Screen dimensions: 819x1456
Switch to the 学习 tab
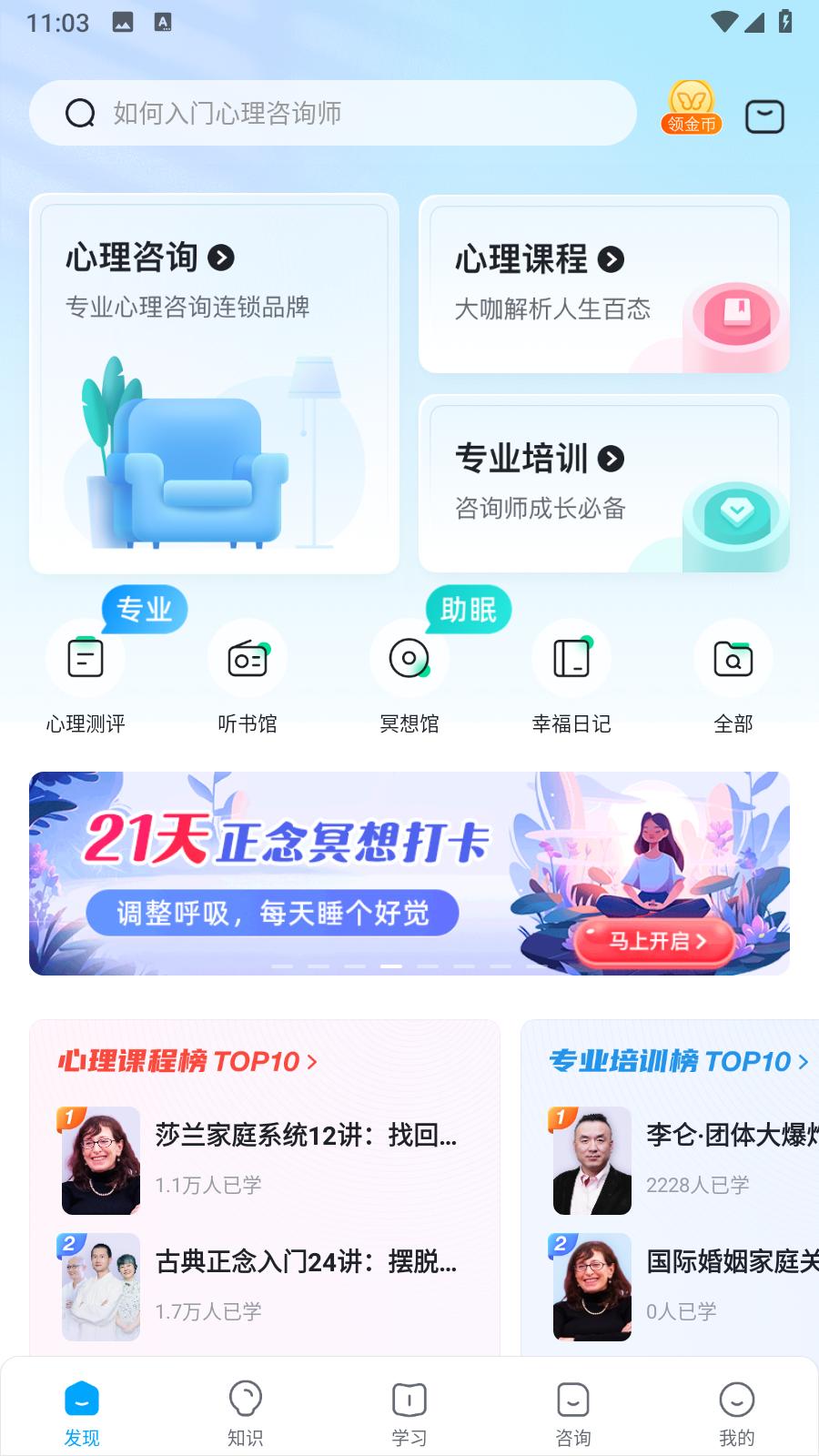[409, 1412]
